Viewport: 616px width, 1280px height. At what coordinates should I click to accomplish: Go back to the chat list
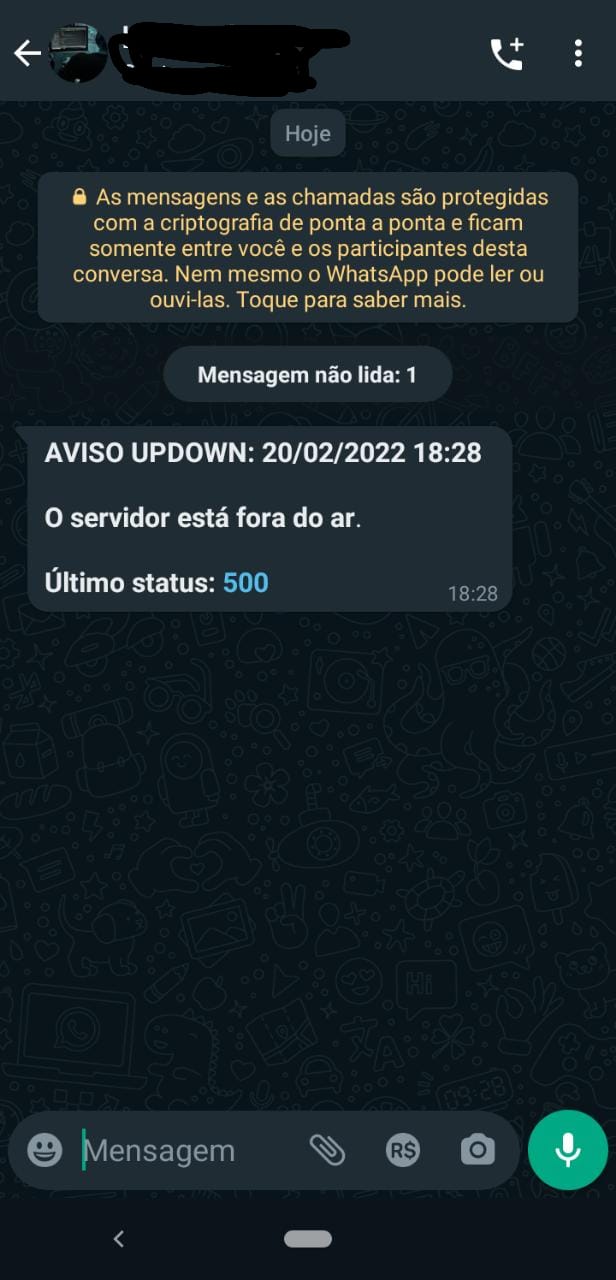pos(27,53)
